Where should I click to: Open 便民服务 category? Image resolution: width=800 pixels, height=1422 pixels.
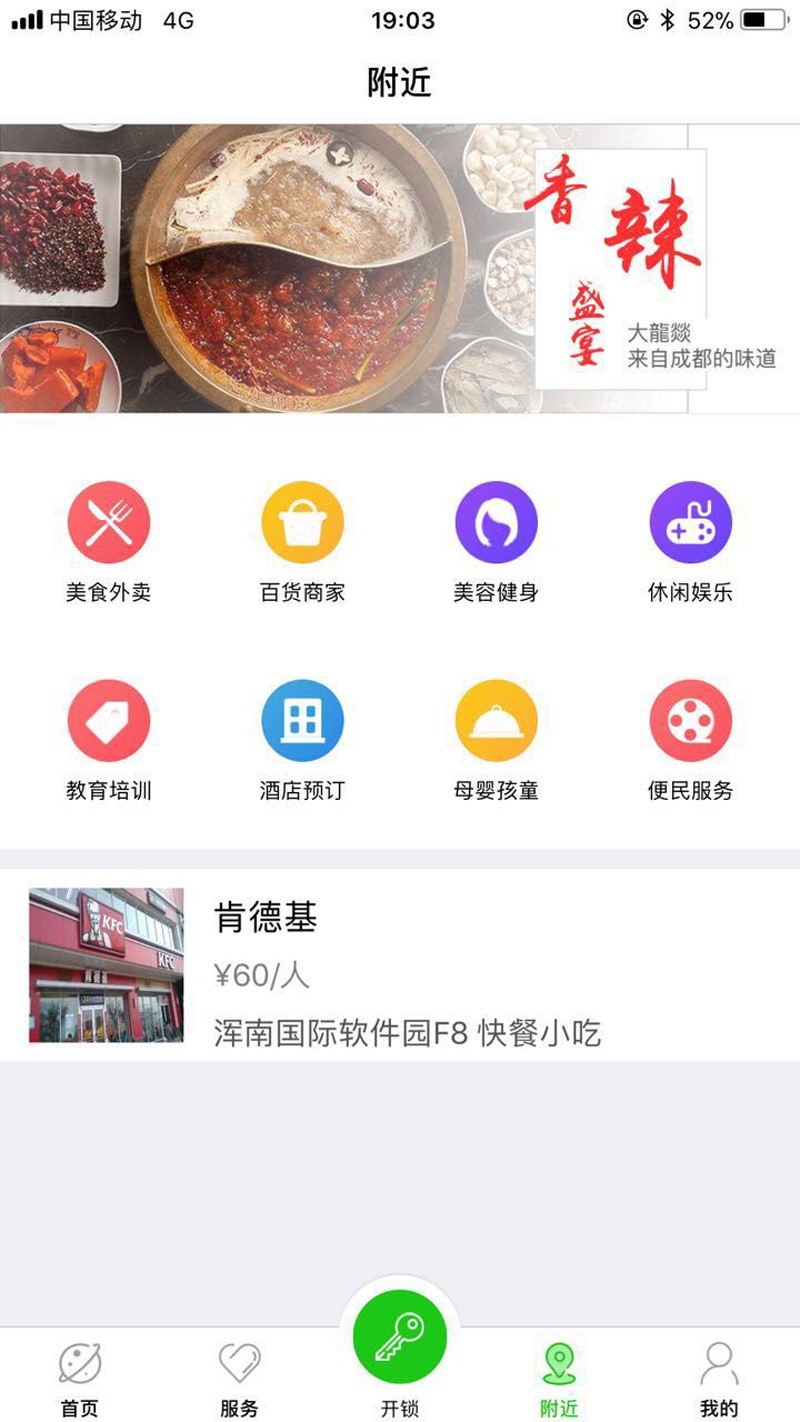pos(690,721)
